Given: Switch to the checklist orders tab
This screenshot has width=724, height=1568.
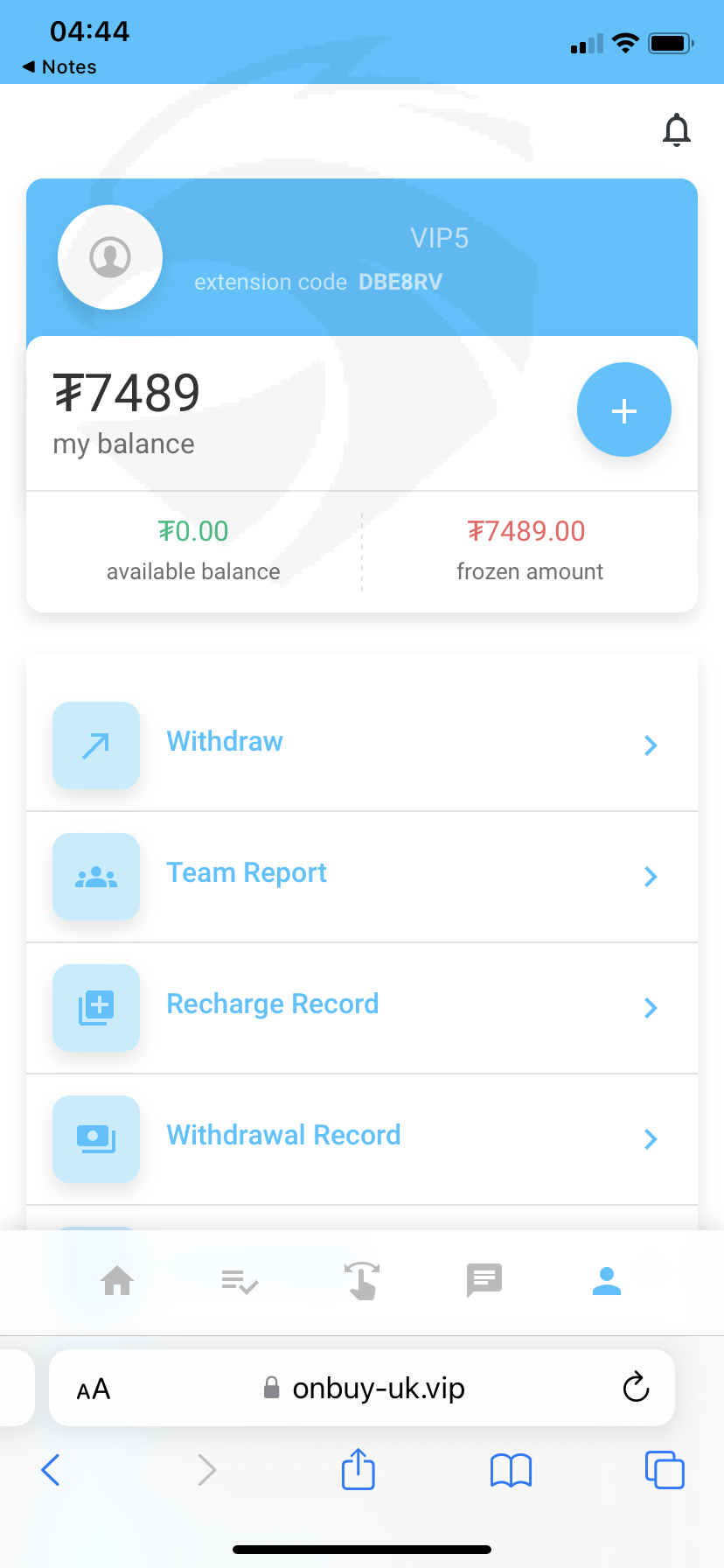Looking at the screenshot, I should [240, 1282].
